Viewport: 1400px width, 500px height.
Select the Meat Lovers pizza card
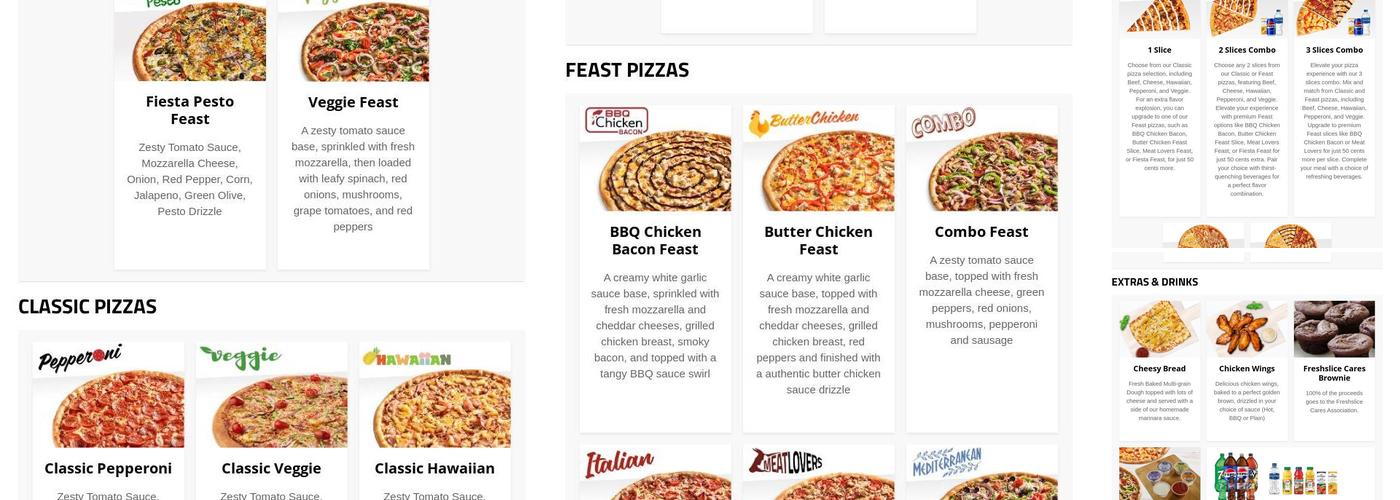click(x=818, y=473)
